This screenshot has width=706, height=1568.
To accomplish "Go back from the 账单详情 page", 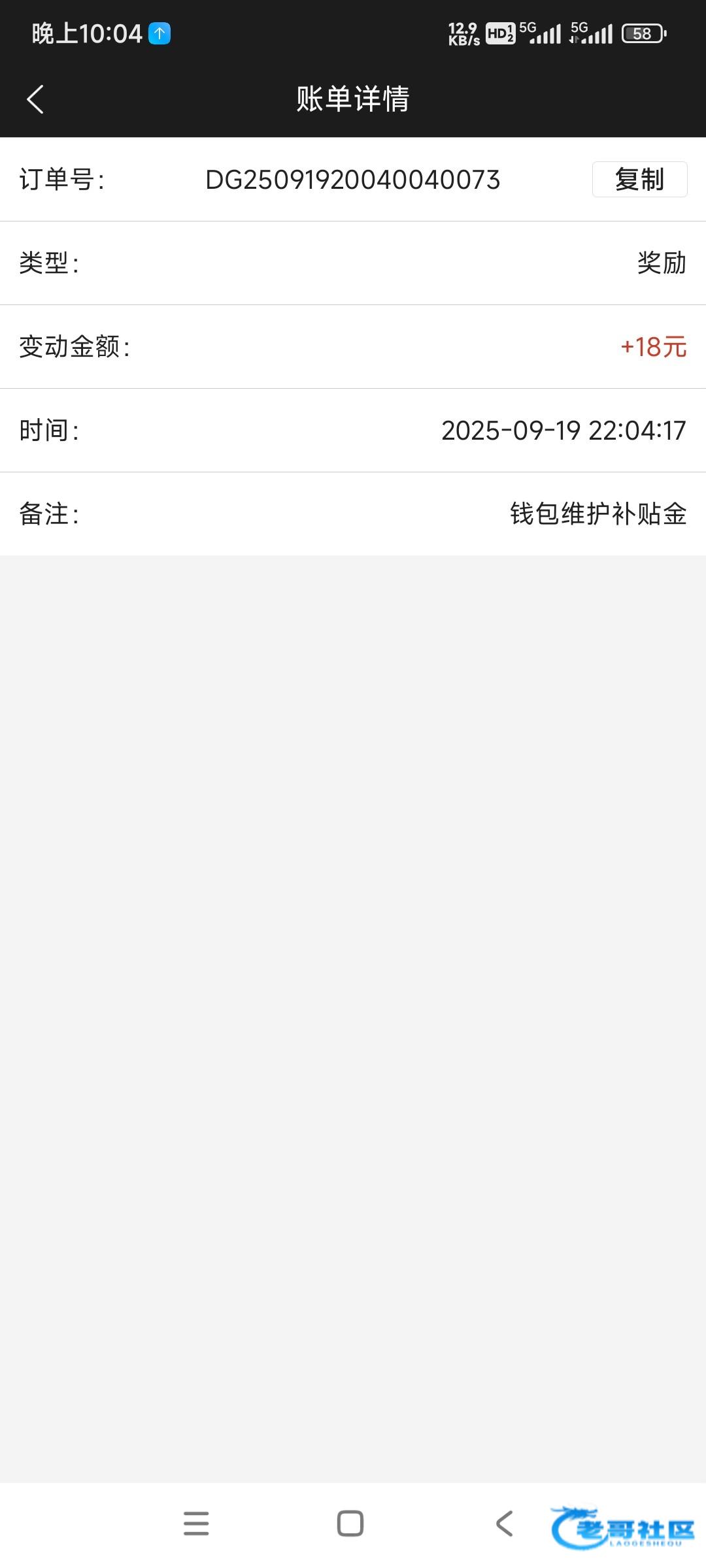I will pyautogui.click(x=35, y=99).
